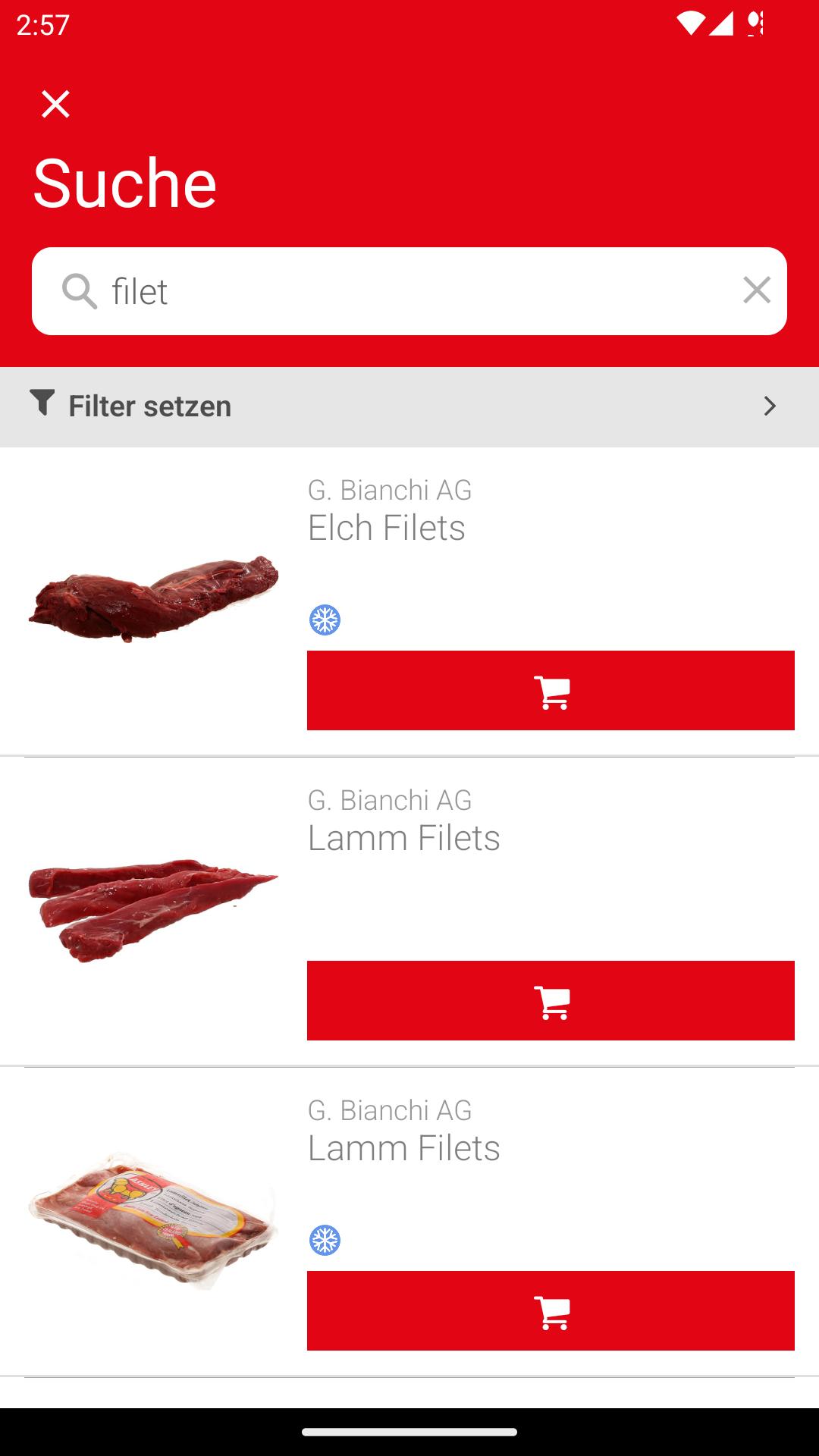Add frozen packaged Lamm Filets to the cart
819x1456 pixels.
(x=551, y=1311)
